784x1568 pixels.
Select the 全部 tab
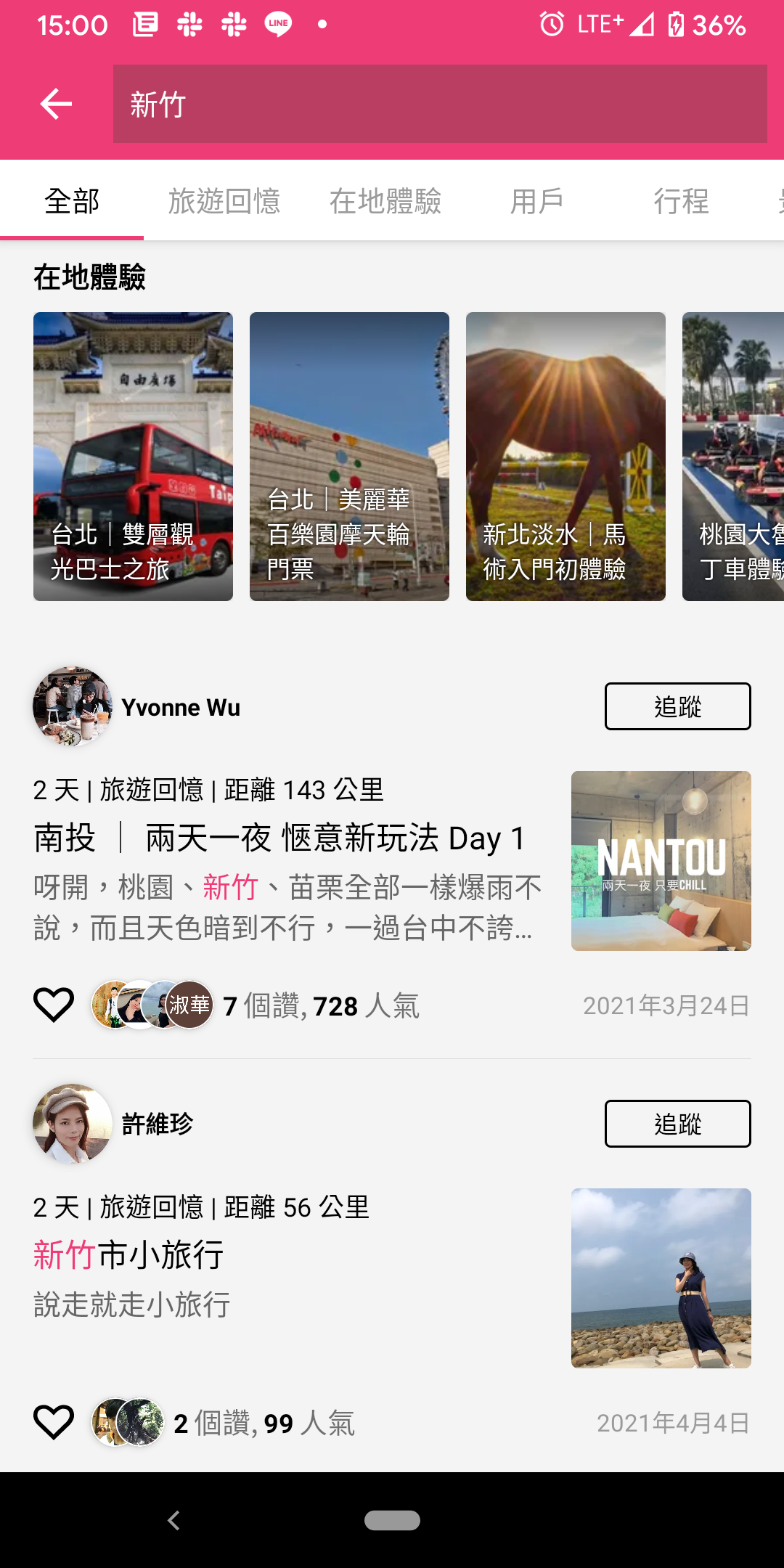[x=72, y=201]
